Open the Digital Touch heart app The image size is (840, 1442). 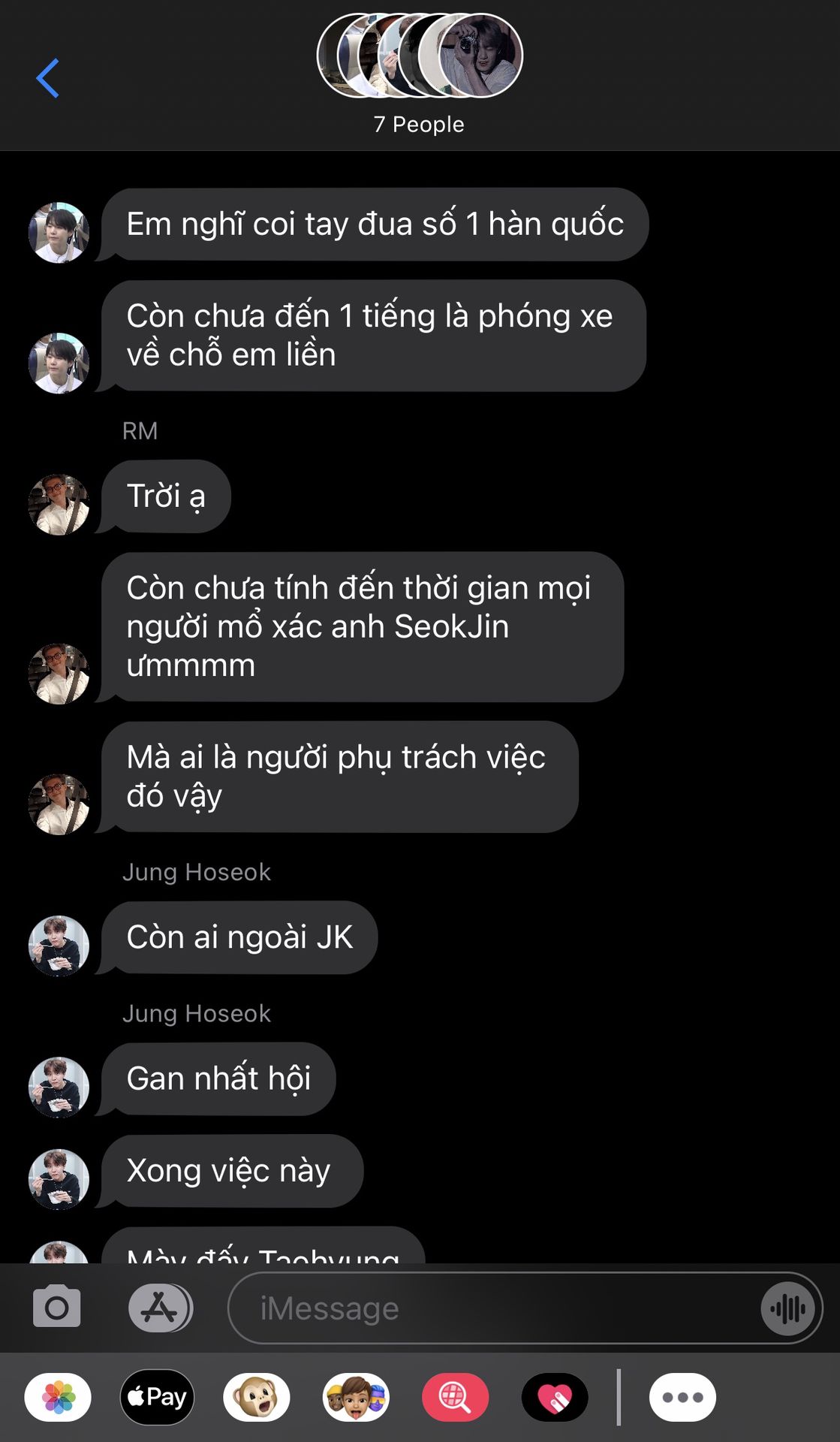[x=555, y=1398]
